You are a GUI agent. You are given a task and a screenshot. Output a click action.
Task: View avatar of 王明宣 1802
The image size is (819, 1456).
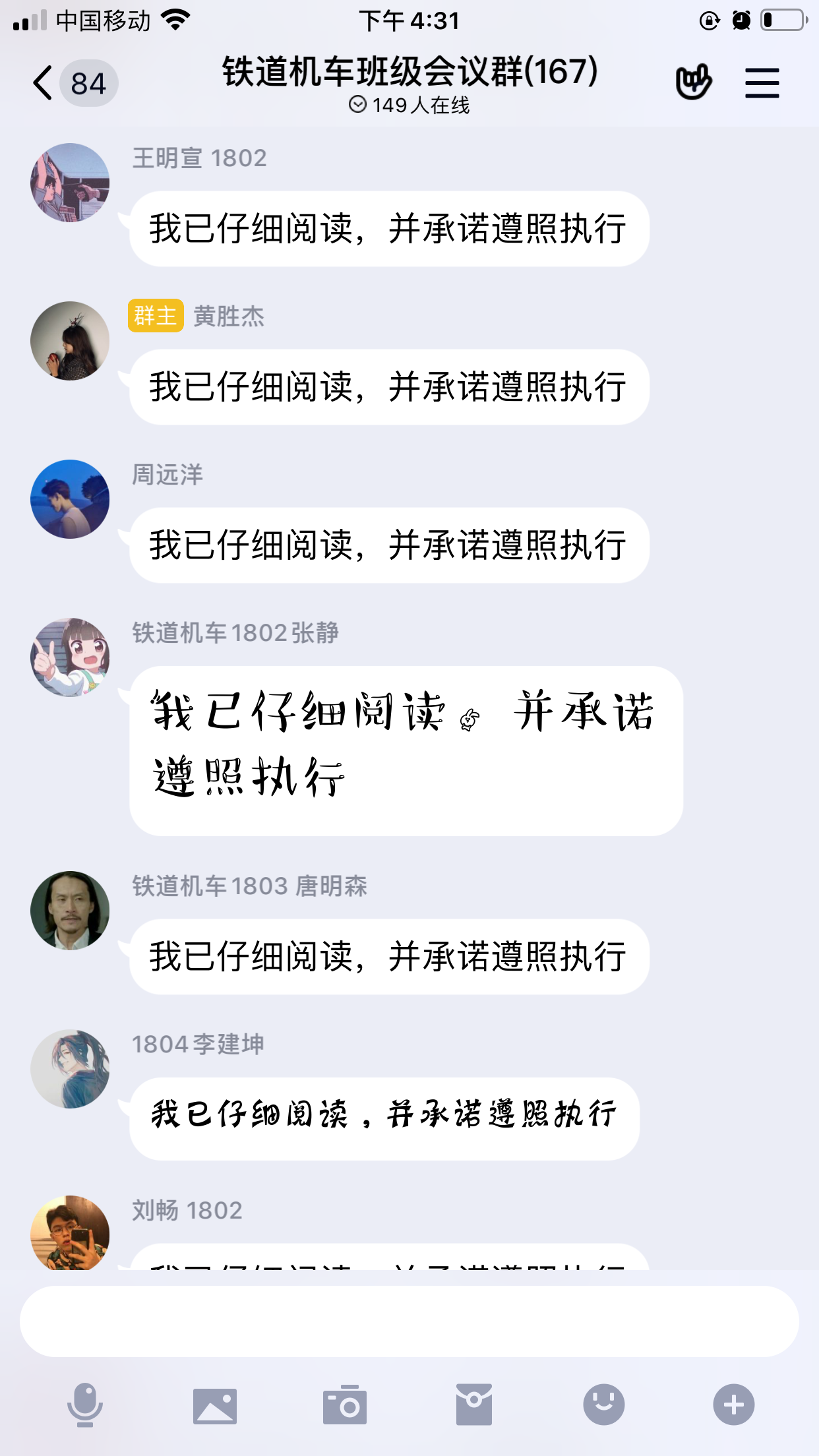coord(70,183)
